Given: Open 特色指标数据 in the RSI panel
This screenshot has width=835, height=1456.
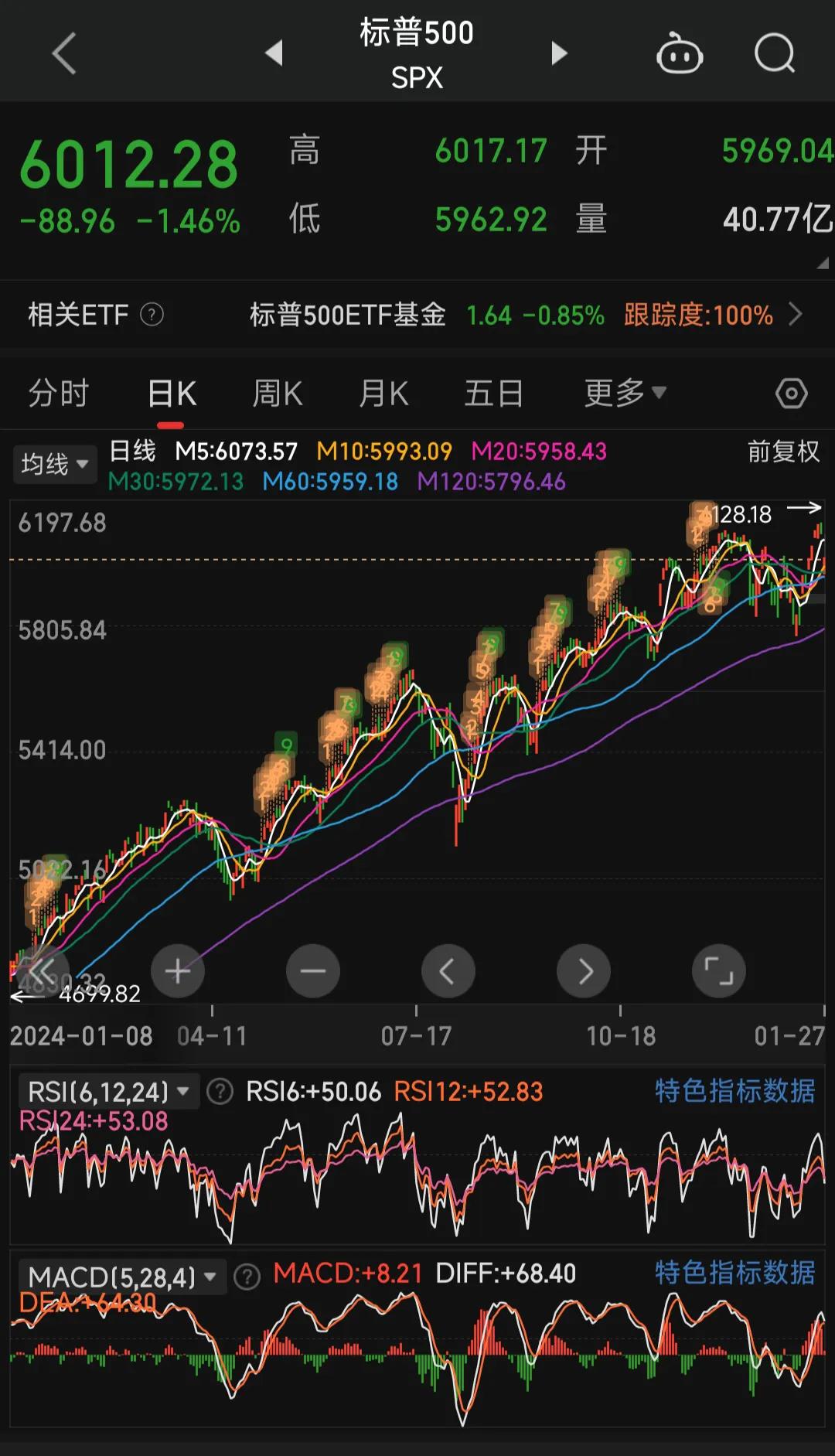Looking at the screenshot, I should [734, 1091].
